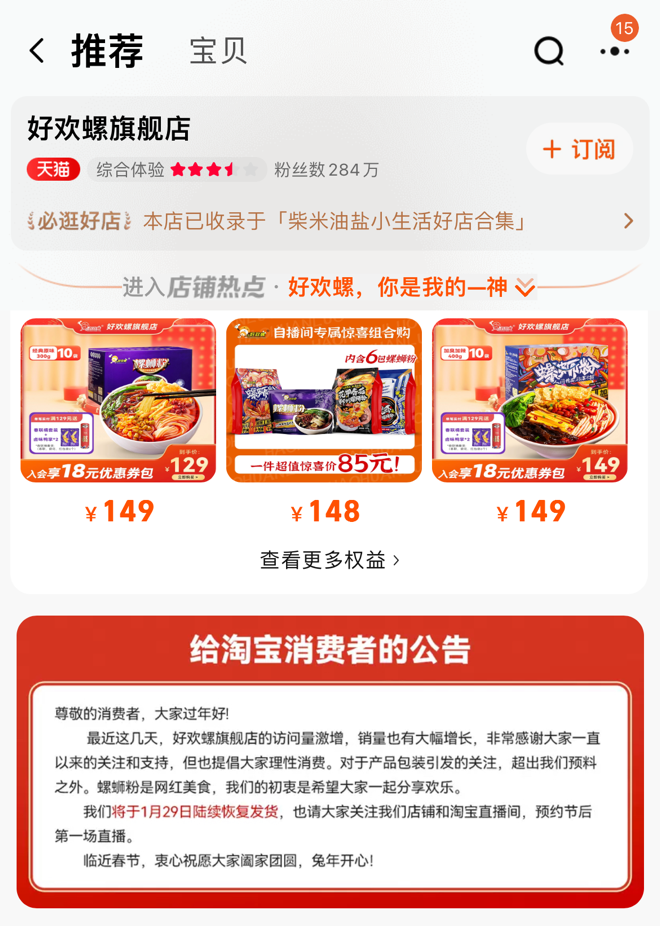
Task: Tap 查看更多权益 link
Action: tap(330, 560)
